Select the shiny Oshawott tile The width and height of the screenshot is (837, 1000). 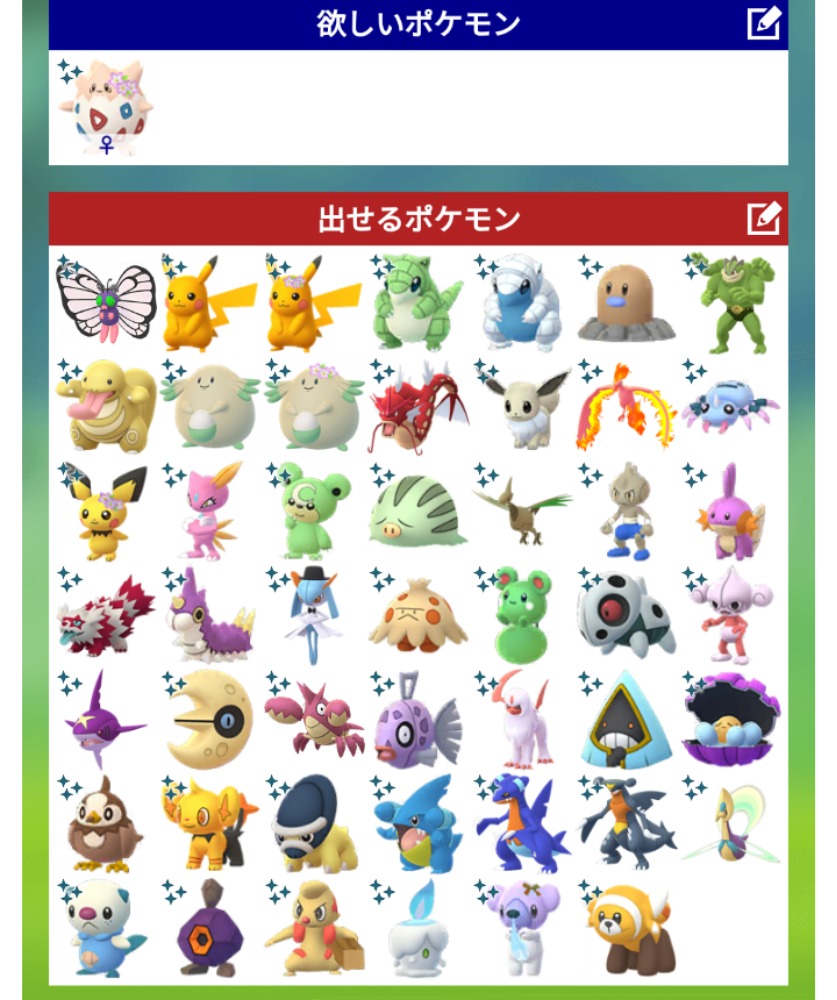(x=105, y=928)
